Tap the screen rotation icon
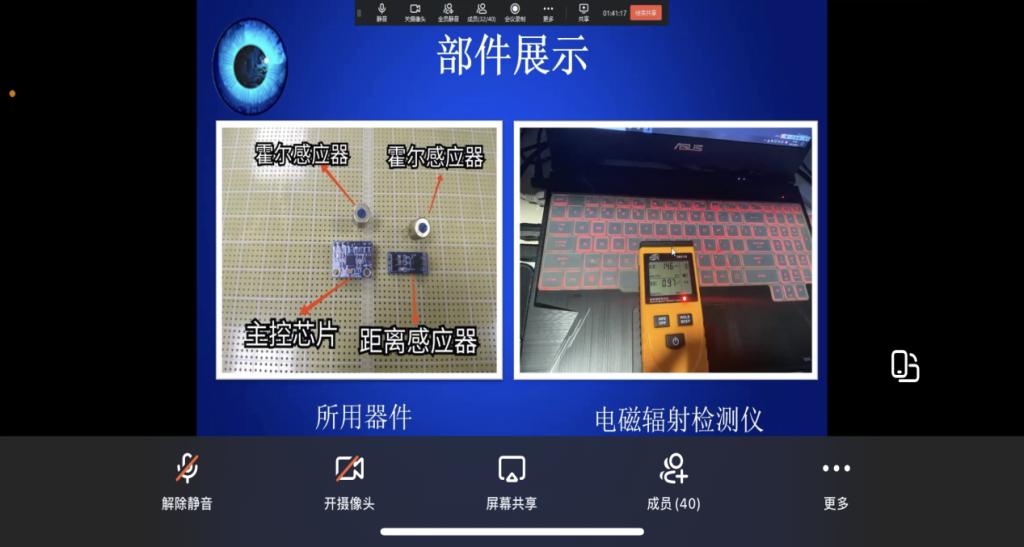 [x=904, y=366]
